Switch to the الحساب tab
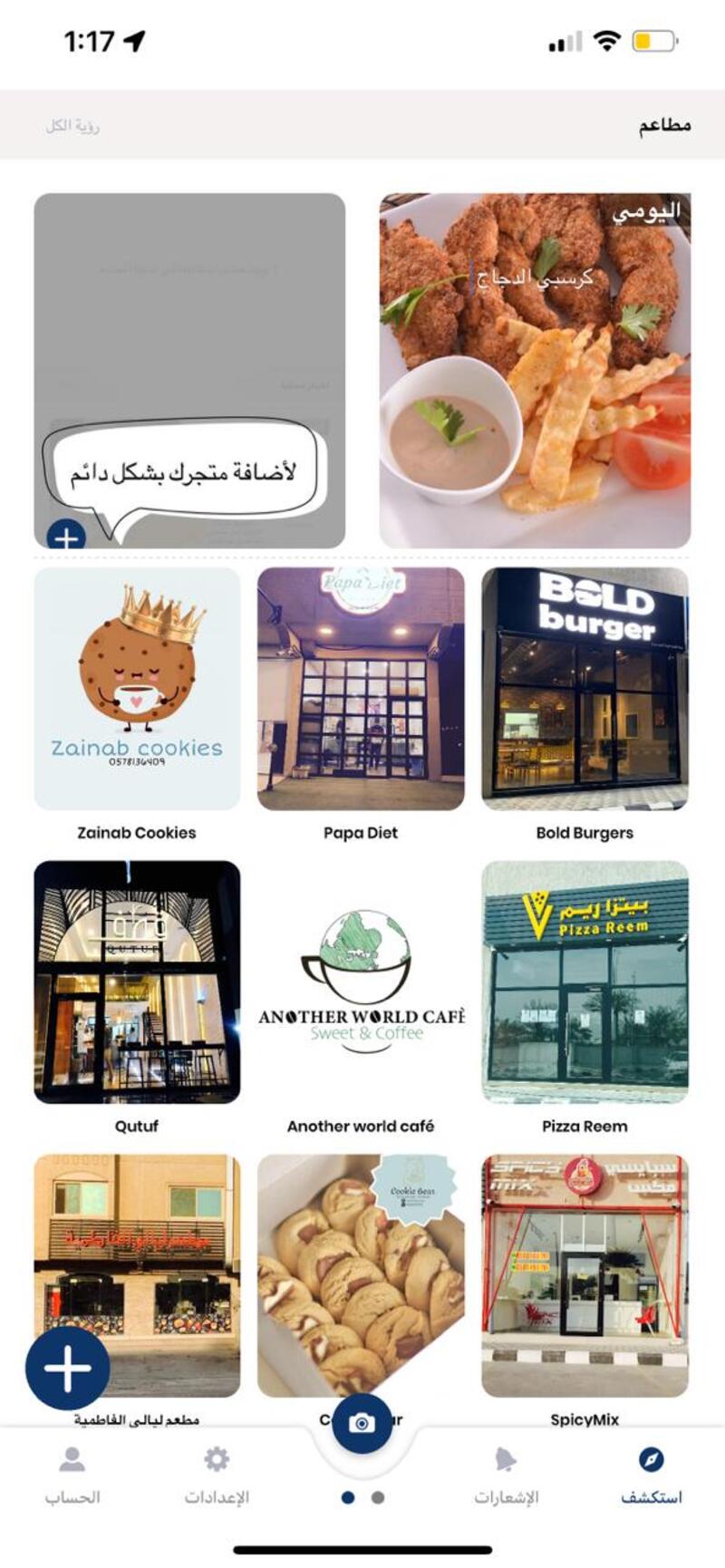The width and height of the screenshot is (725, 1568). point(72,1476)
